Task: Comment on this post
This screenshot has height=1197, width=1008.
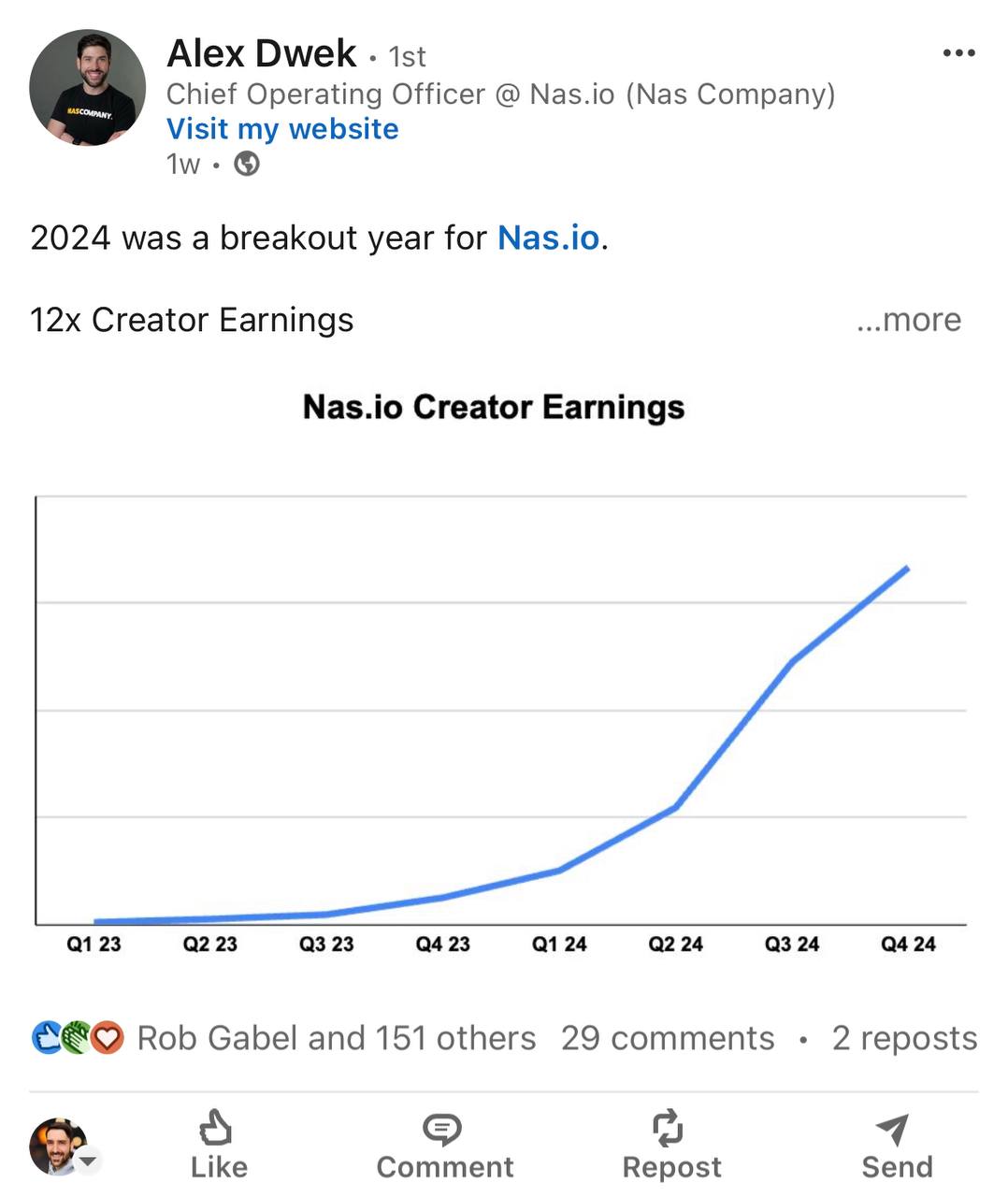Action: (444, 1145)
